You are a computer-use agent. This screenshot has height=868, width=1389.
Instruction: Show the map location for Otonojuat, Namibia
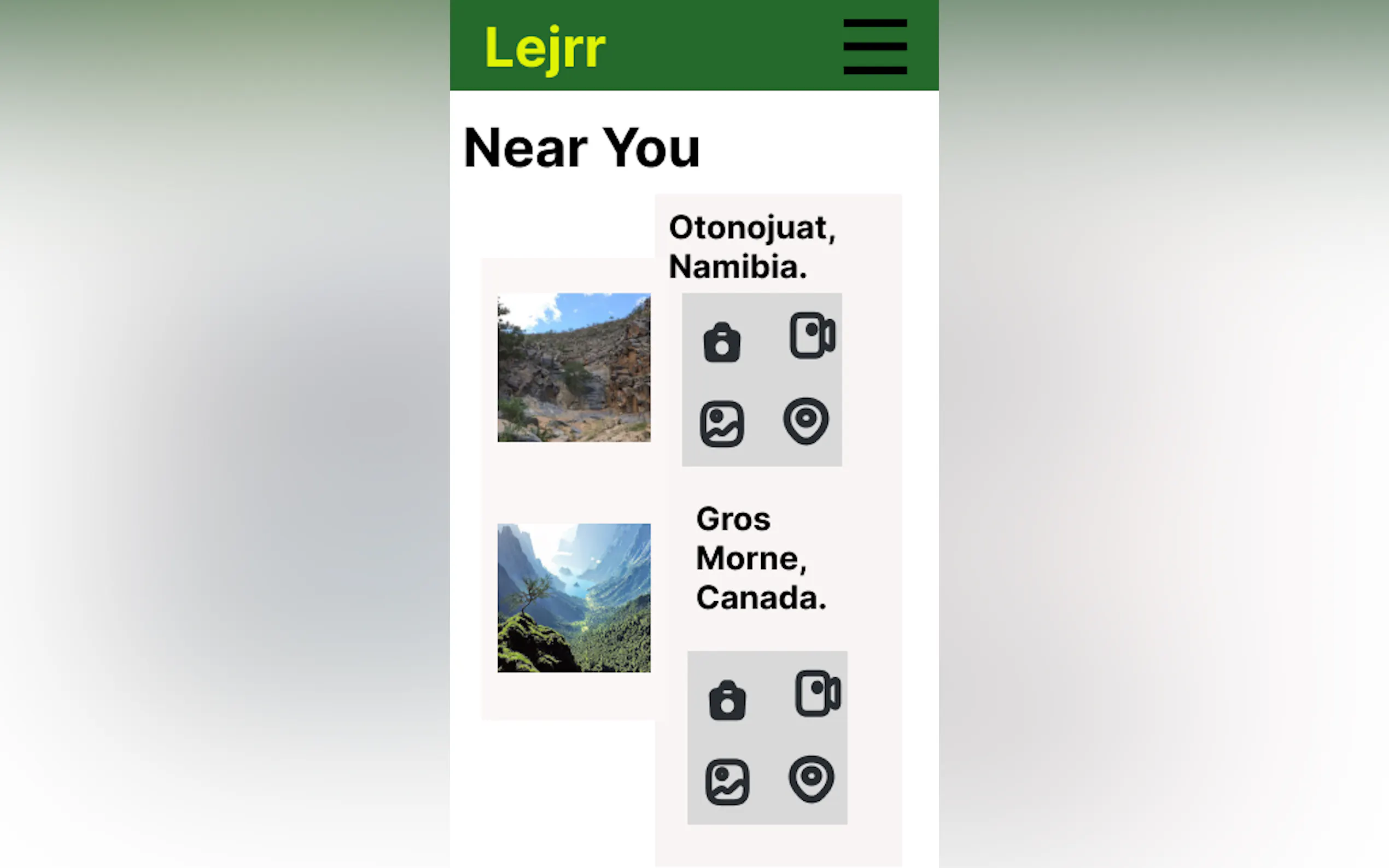point(806,421)
